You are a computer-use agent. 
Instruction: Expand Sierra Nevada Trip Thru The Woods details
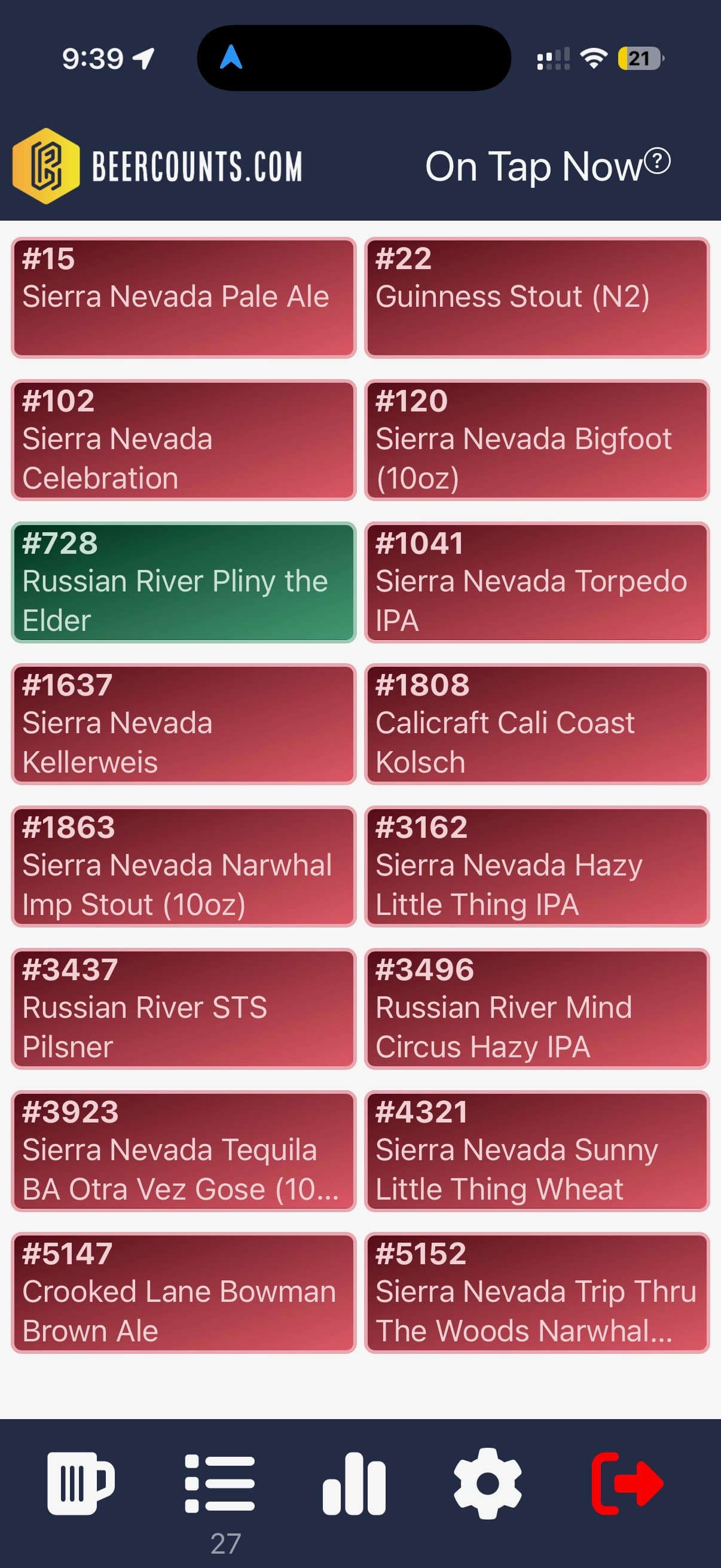[x=536, y=1294]
